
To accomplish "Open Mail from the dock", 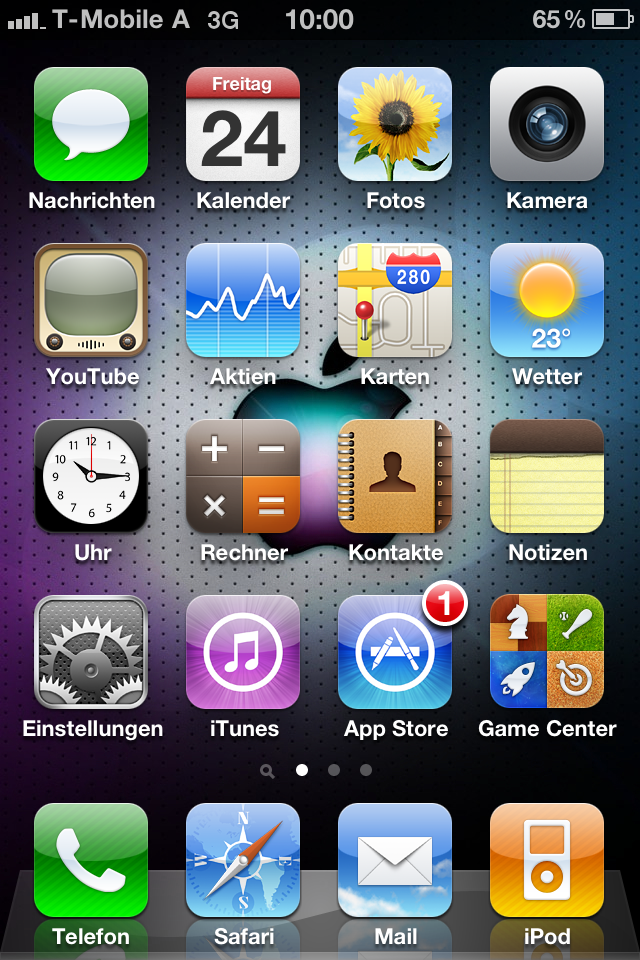I will [x=395, y=861].
